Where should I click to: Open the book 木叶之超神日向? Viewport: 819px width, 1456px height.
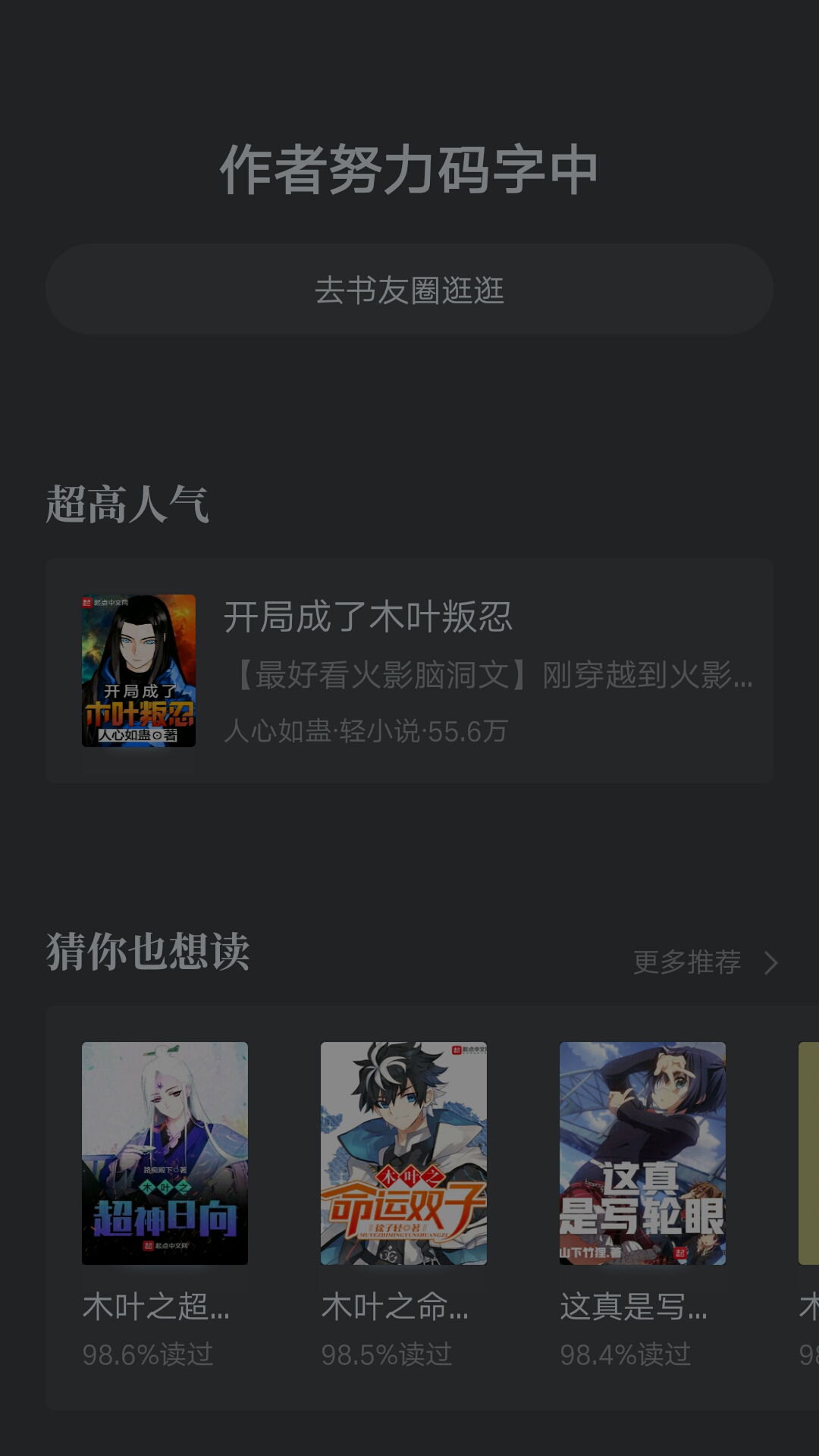(165, 1206)
